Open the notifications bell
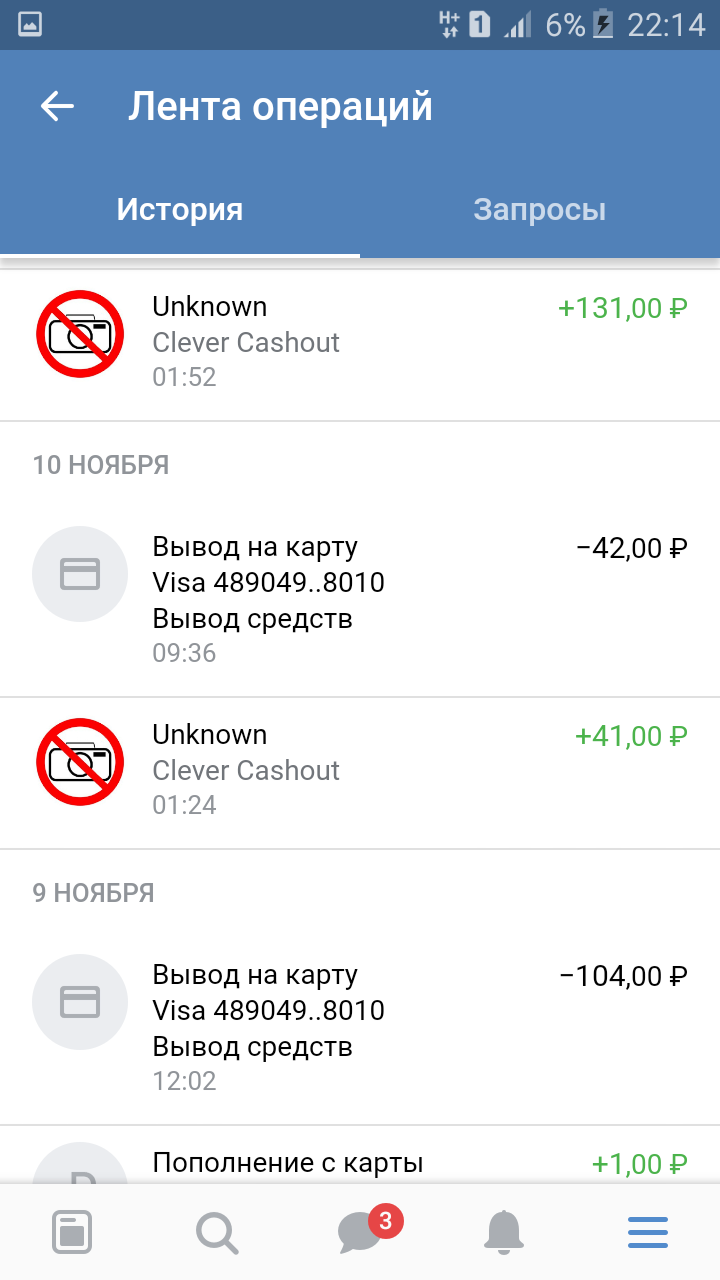720x1280 pixels. point(504,1231)
